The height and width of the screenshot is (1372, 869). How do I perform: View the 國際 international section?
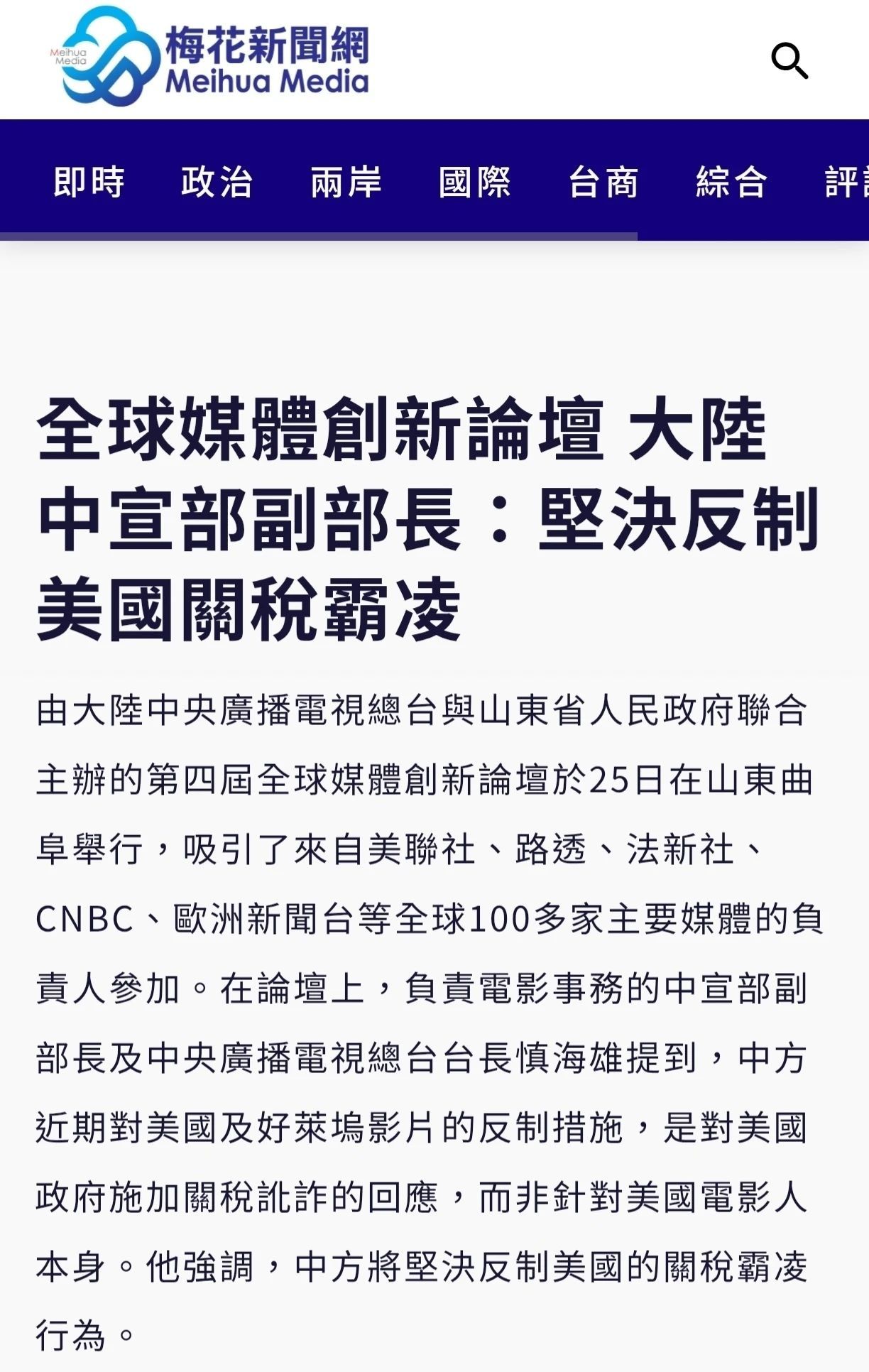[x=474, y=182]
